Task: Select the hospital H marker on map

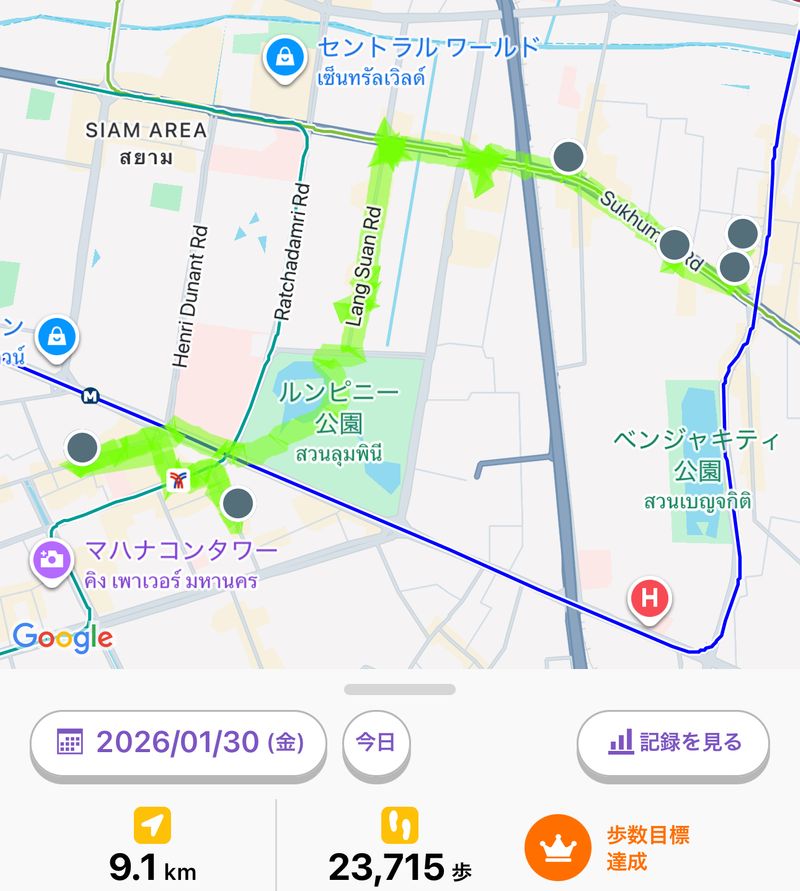Action: [x=649, y=600]
